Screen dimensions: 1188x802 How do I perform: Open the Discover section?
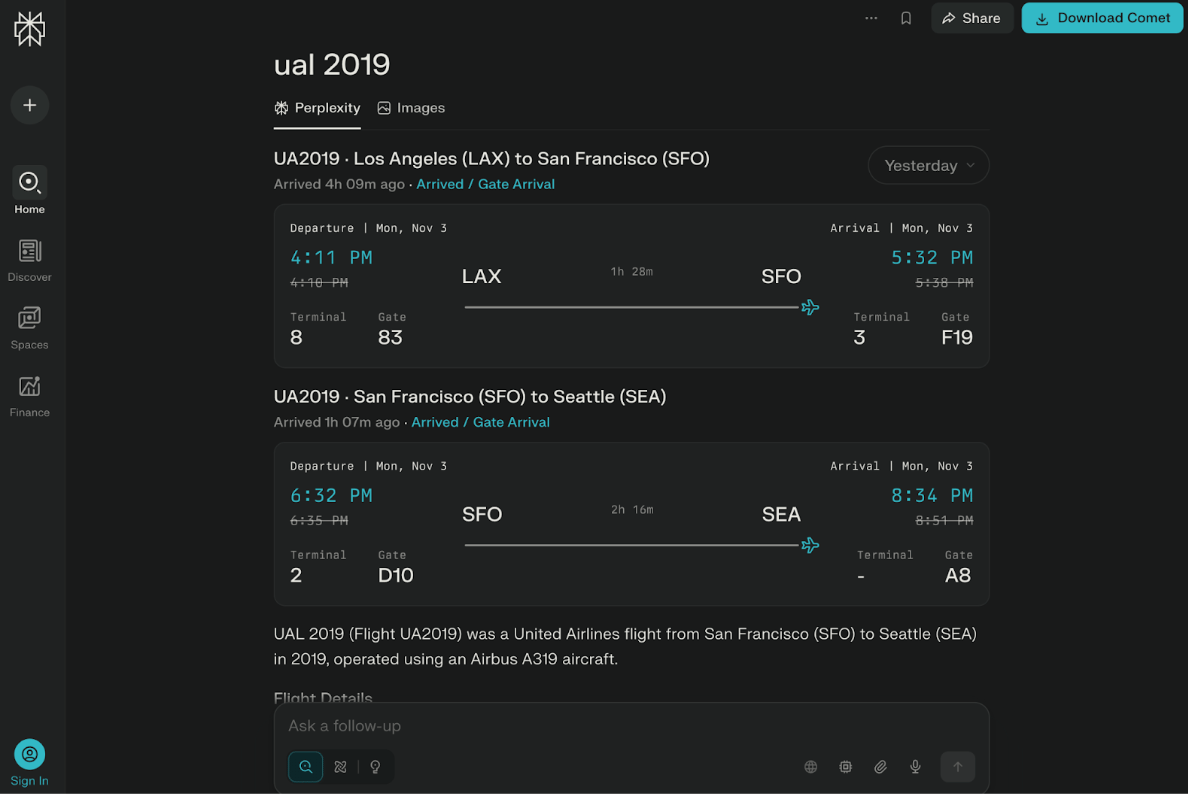30,259
